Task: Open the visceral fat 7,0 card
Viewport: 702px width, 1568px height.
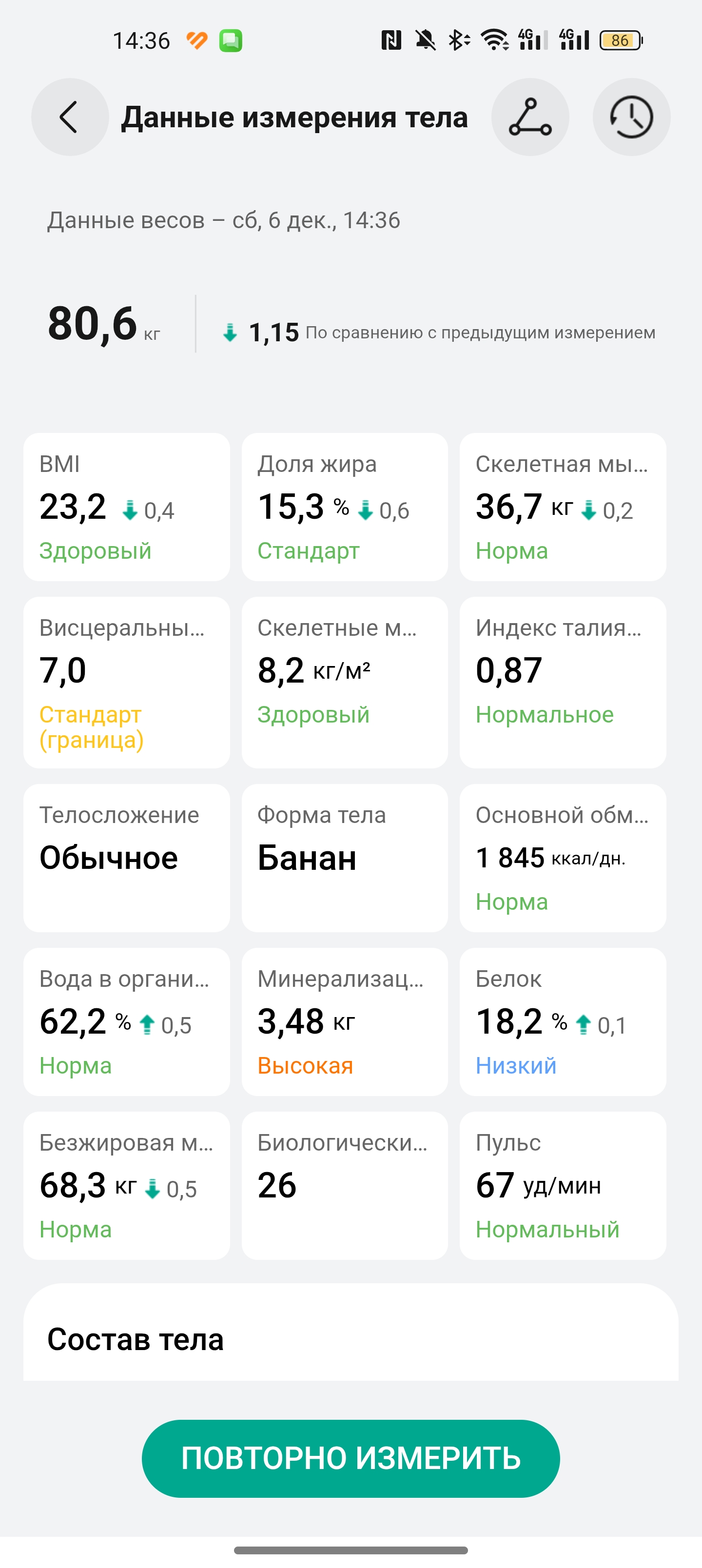Action: pos(127,682)
